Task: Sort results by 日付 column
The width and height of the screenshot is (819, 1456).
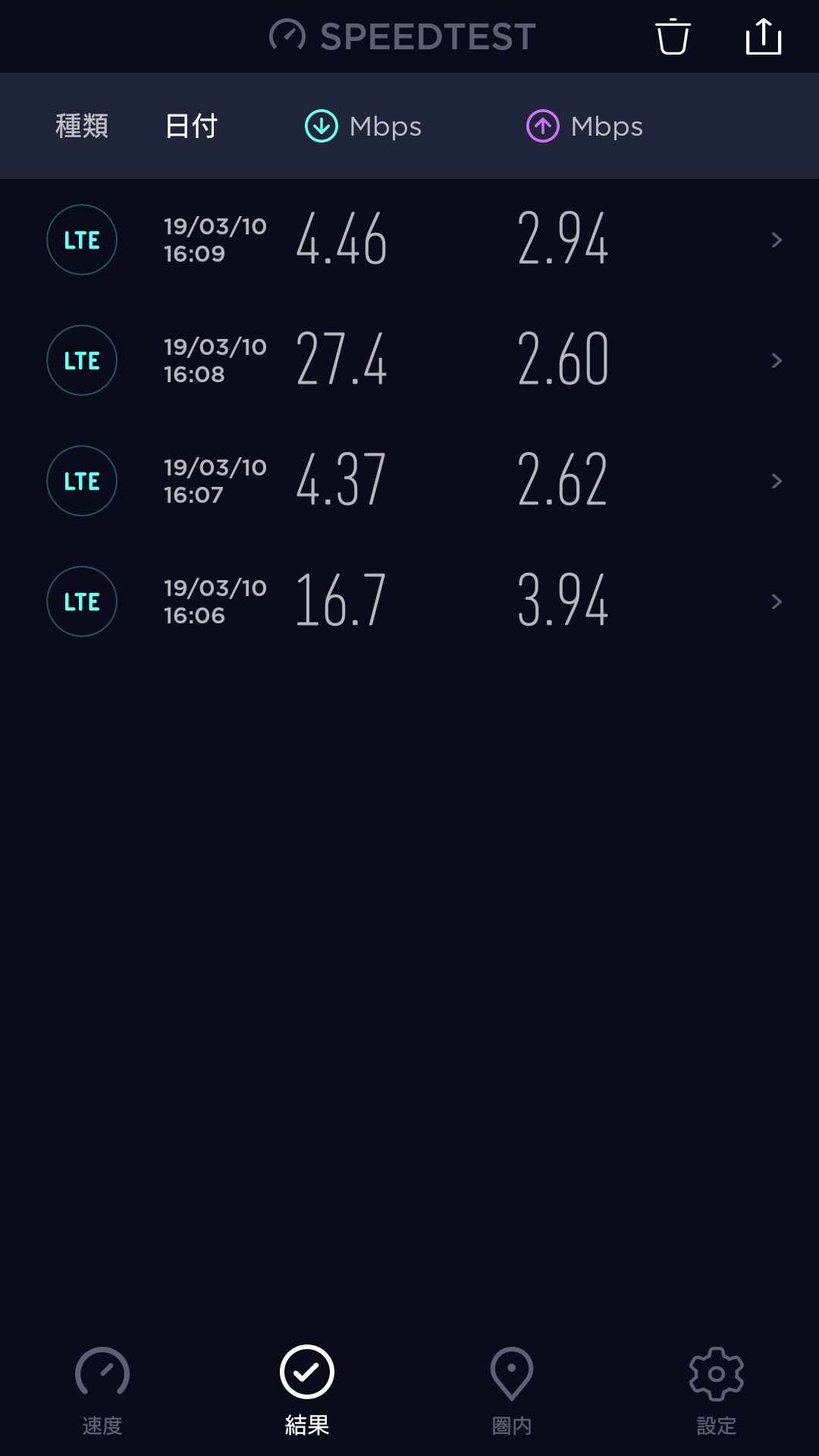Action: (x=191, y=126)
